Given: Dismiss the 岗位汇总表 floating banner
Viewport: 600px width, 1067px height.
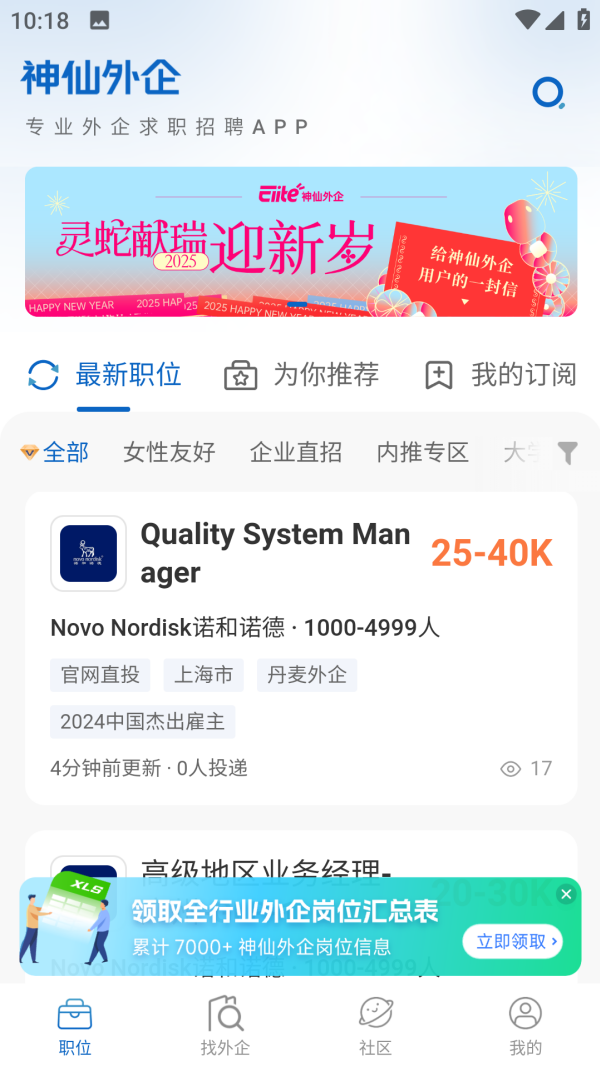Looking at the screenshot, I should [566, 894].
